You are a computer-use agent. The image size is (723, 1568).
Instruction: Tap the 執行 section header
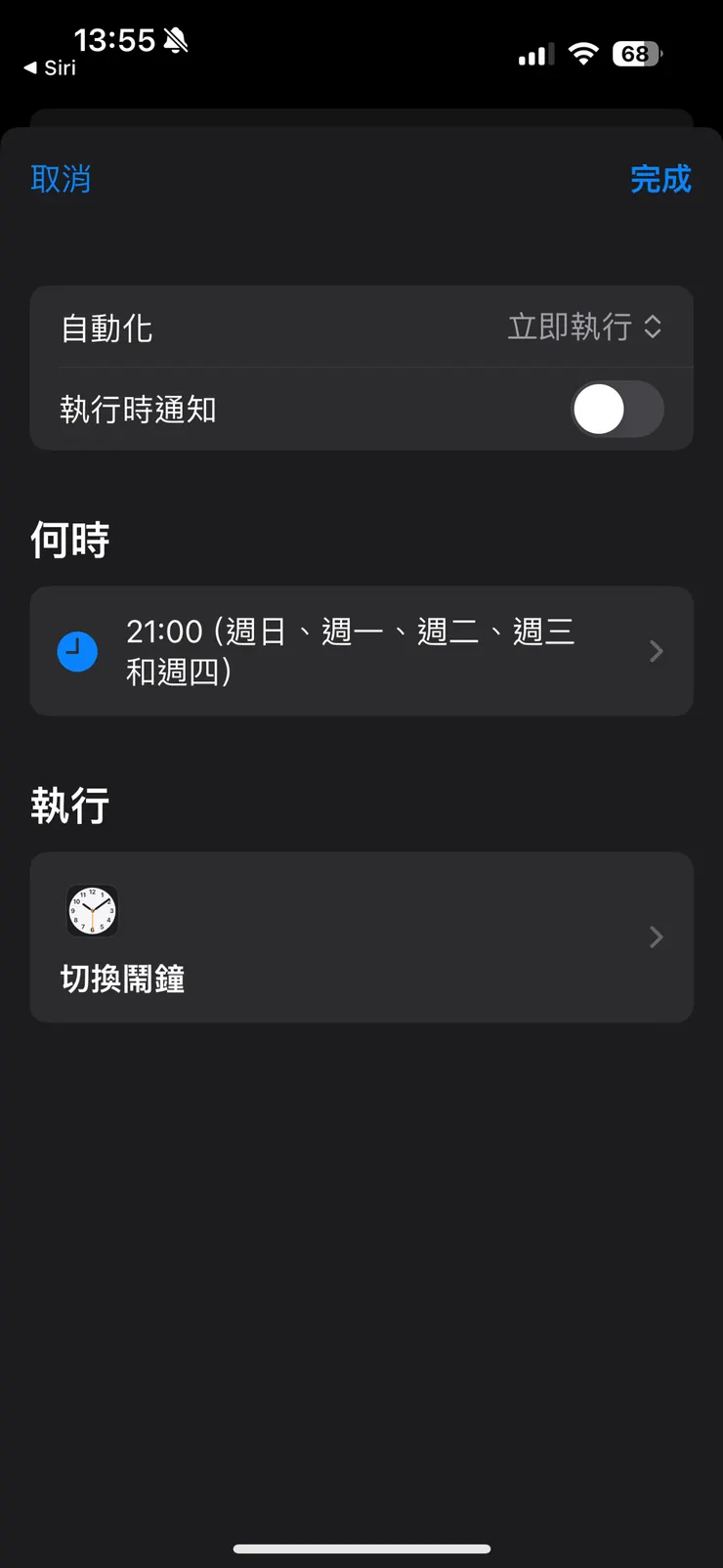[x=69, y=805]
